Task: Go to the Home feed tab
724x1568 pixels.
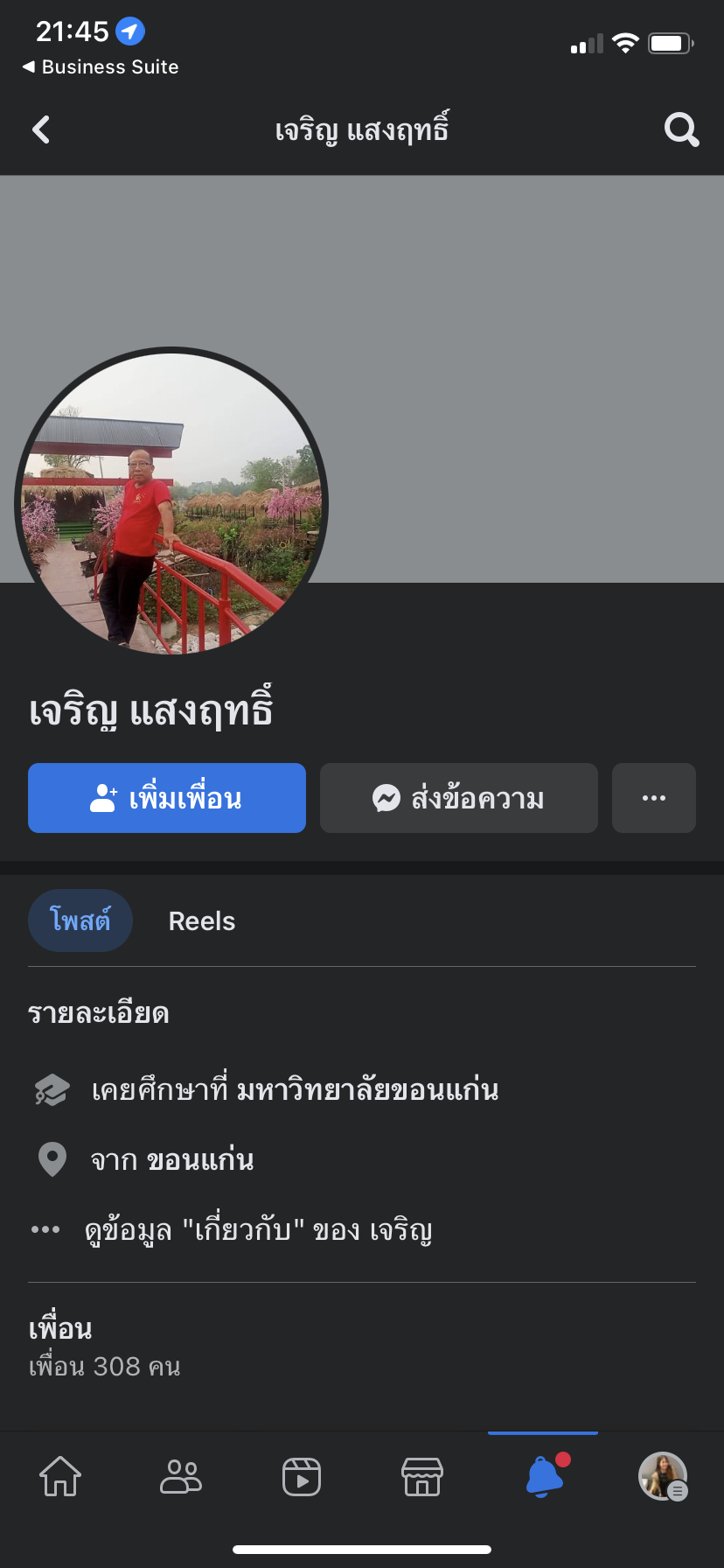Action: coord(60,1477)
